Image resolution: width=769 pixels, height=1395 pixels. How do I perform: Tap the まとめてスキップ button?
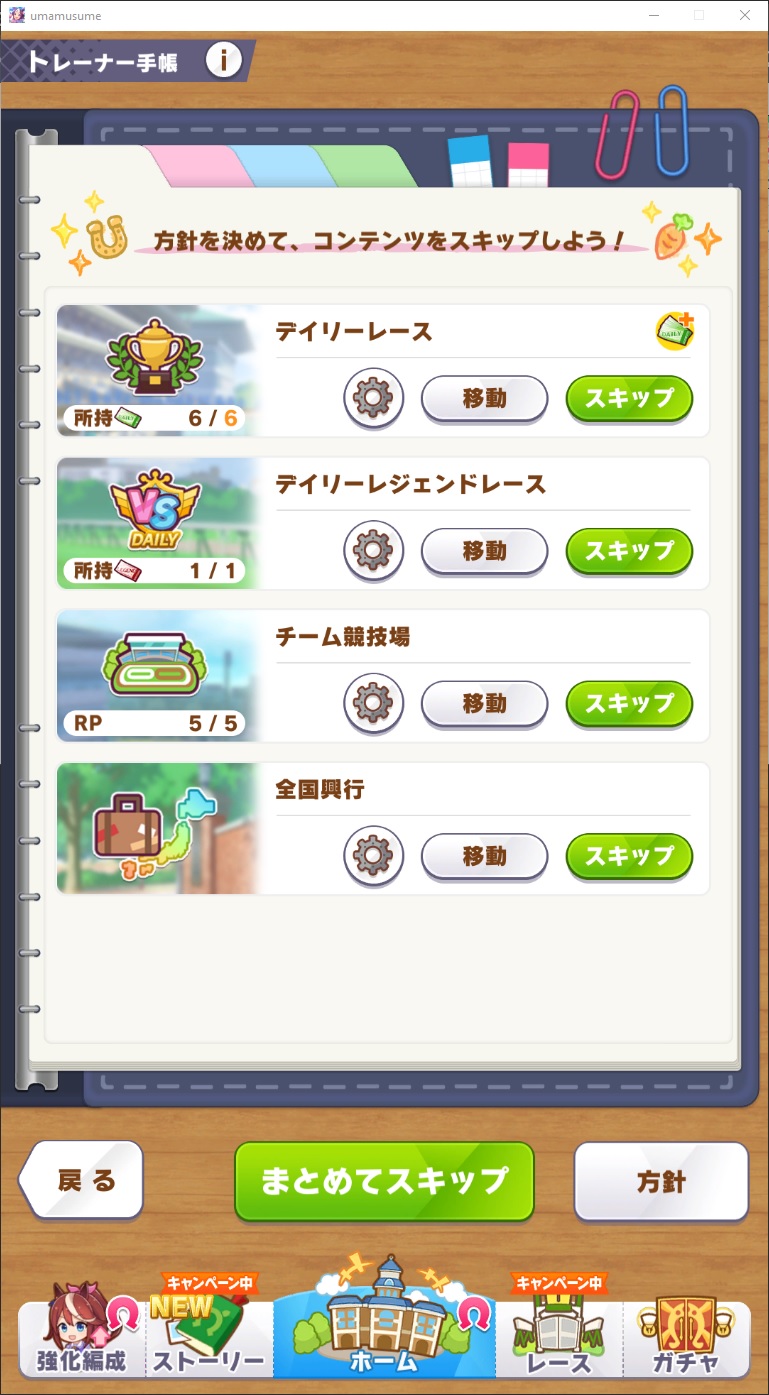[x=385, y=1181]
